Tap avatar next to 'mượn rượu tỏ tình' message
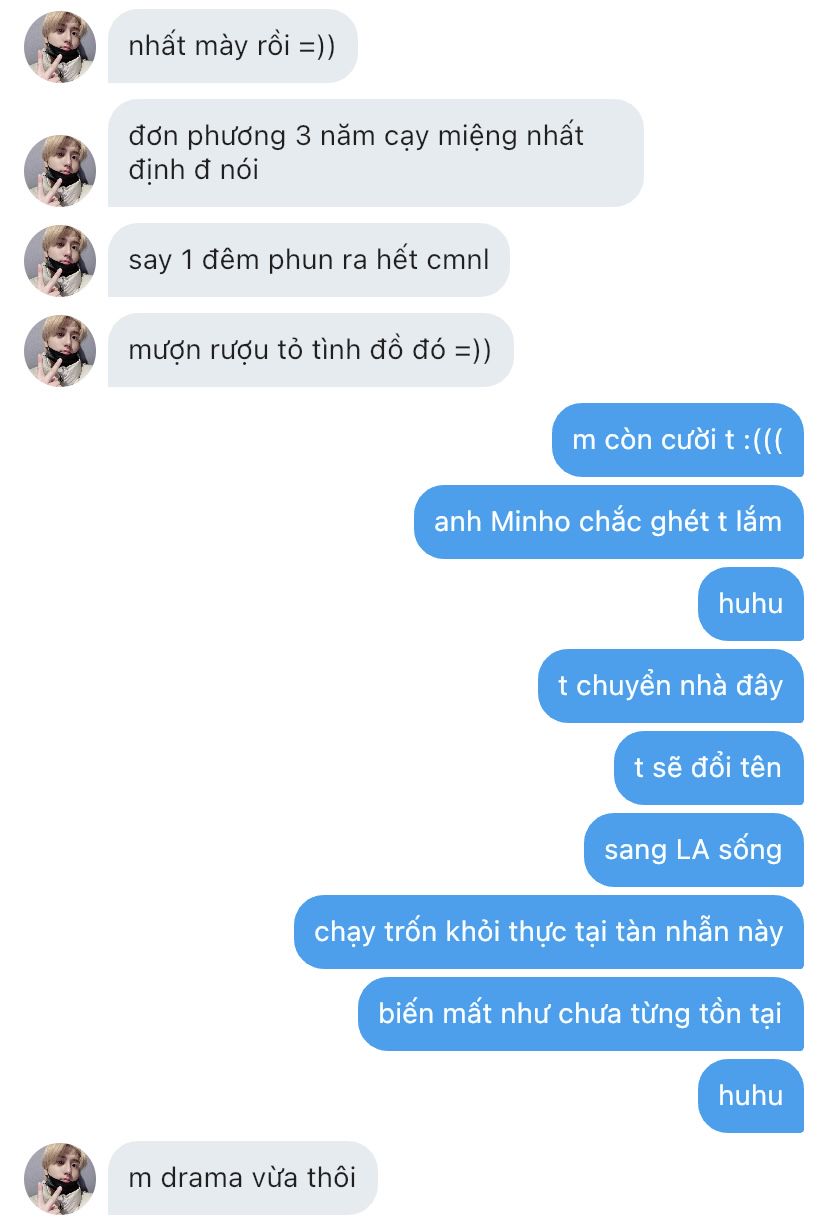The width and height of the screenshot is (828, 1218). click(60, 351)
